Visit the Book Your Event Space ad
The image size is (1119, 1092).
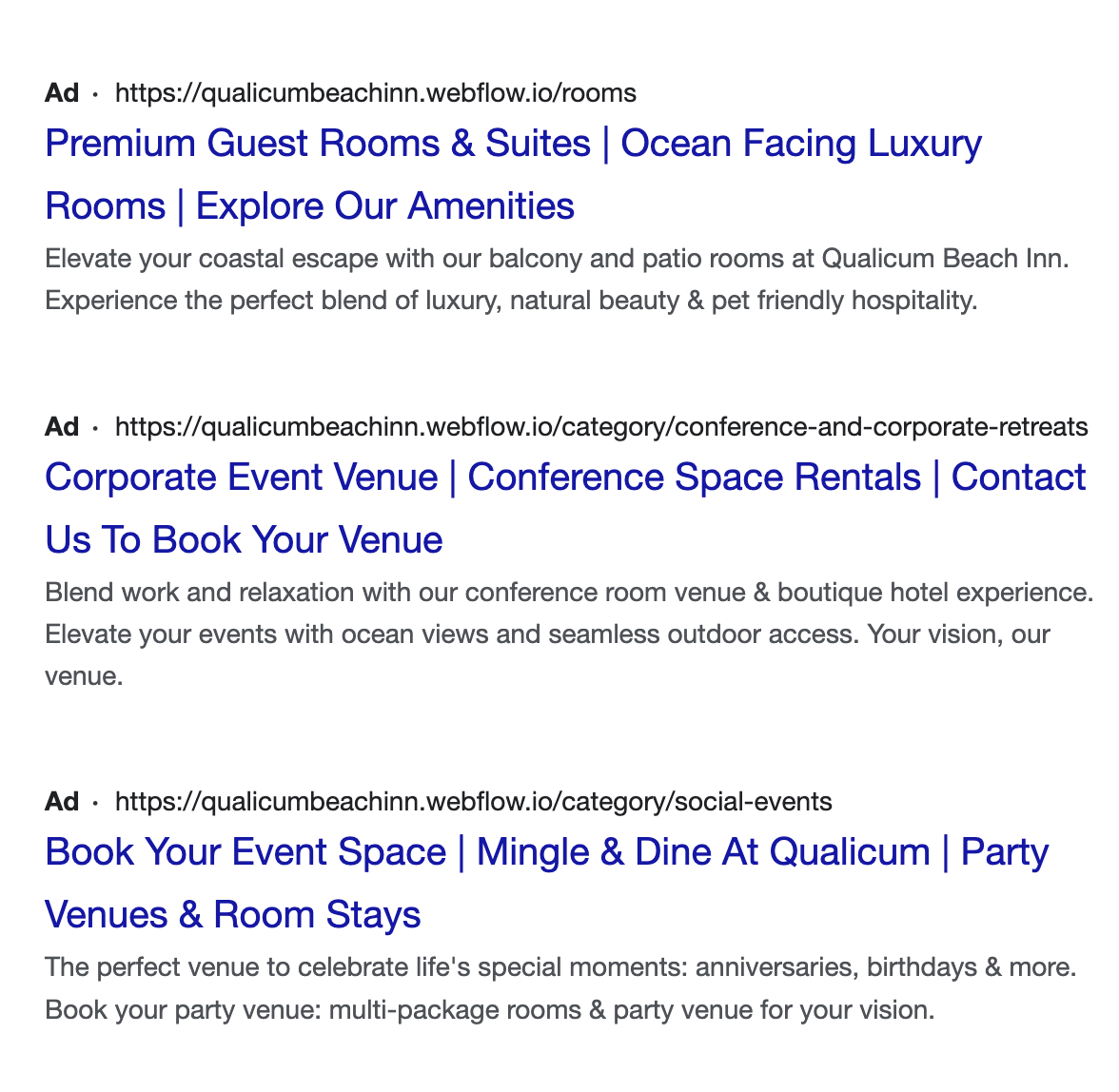[x=546, y=852]
